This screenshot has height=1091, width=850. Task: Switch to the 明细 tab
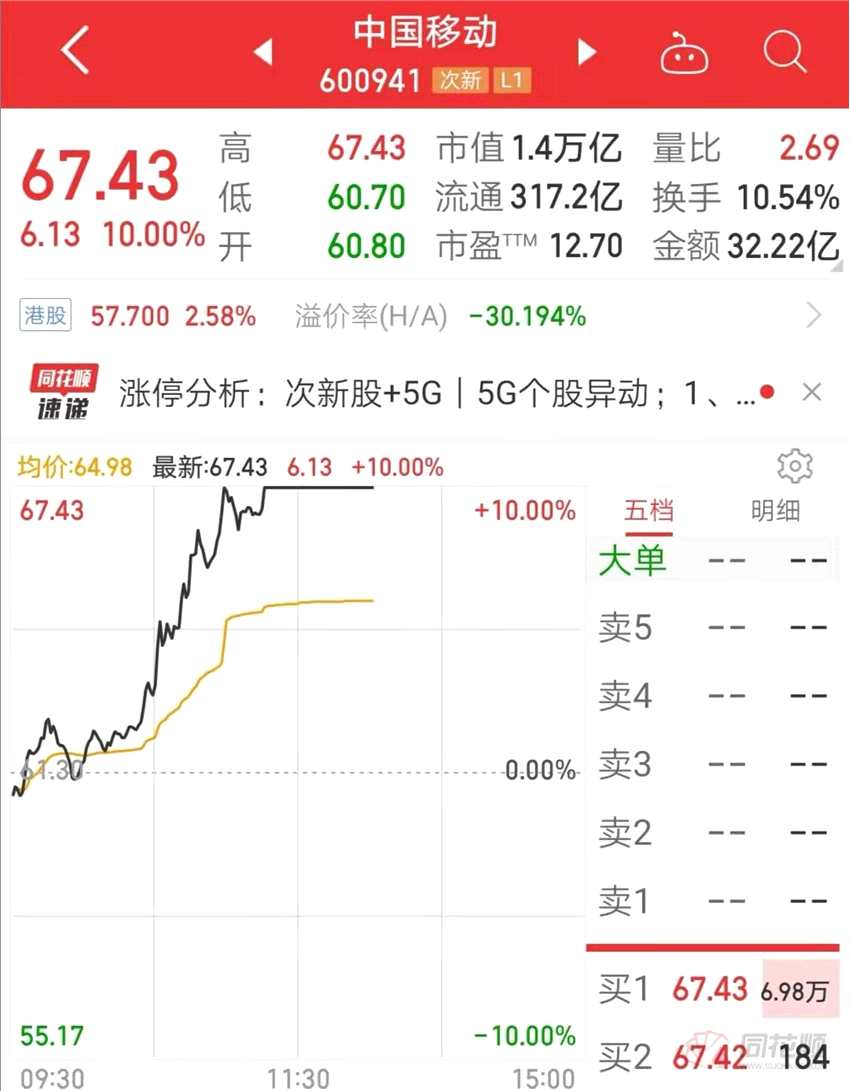[776, 511]
